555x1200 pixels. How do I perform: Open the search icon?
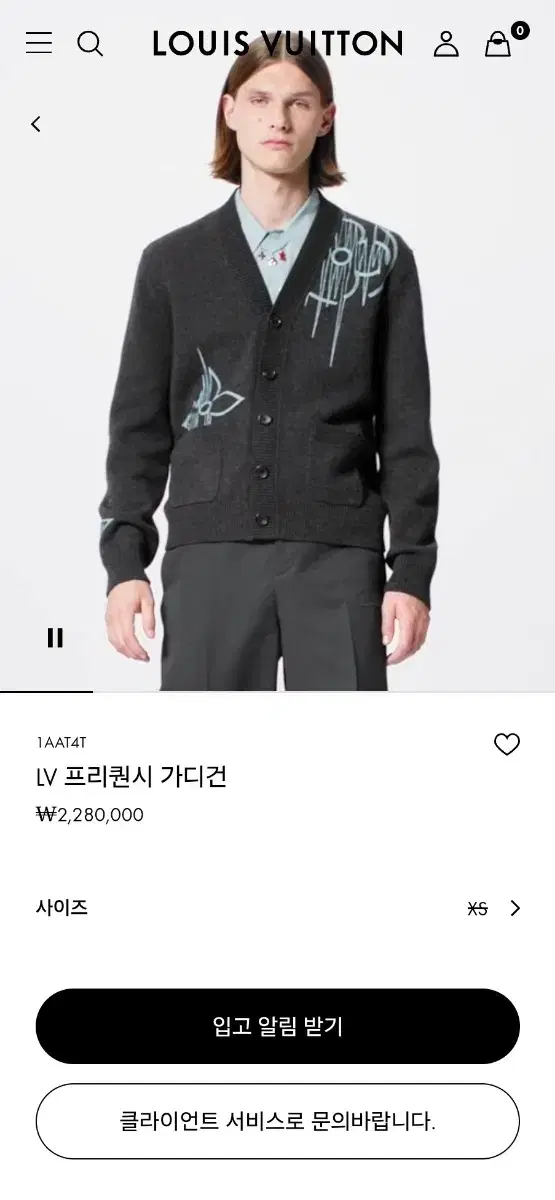90,43
